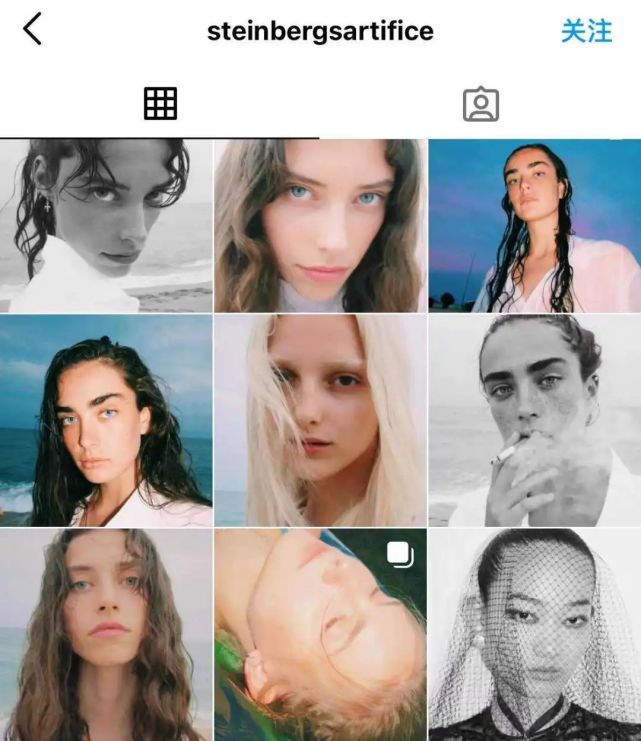Go back using the top arrow

pos(32,30)
